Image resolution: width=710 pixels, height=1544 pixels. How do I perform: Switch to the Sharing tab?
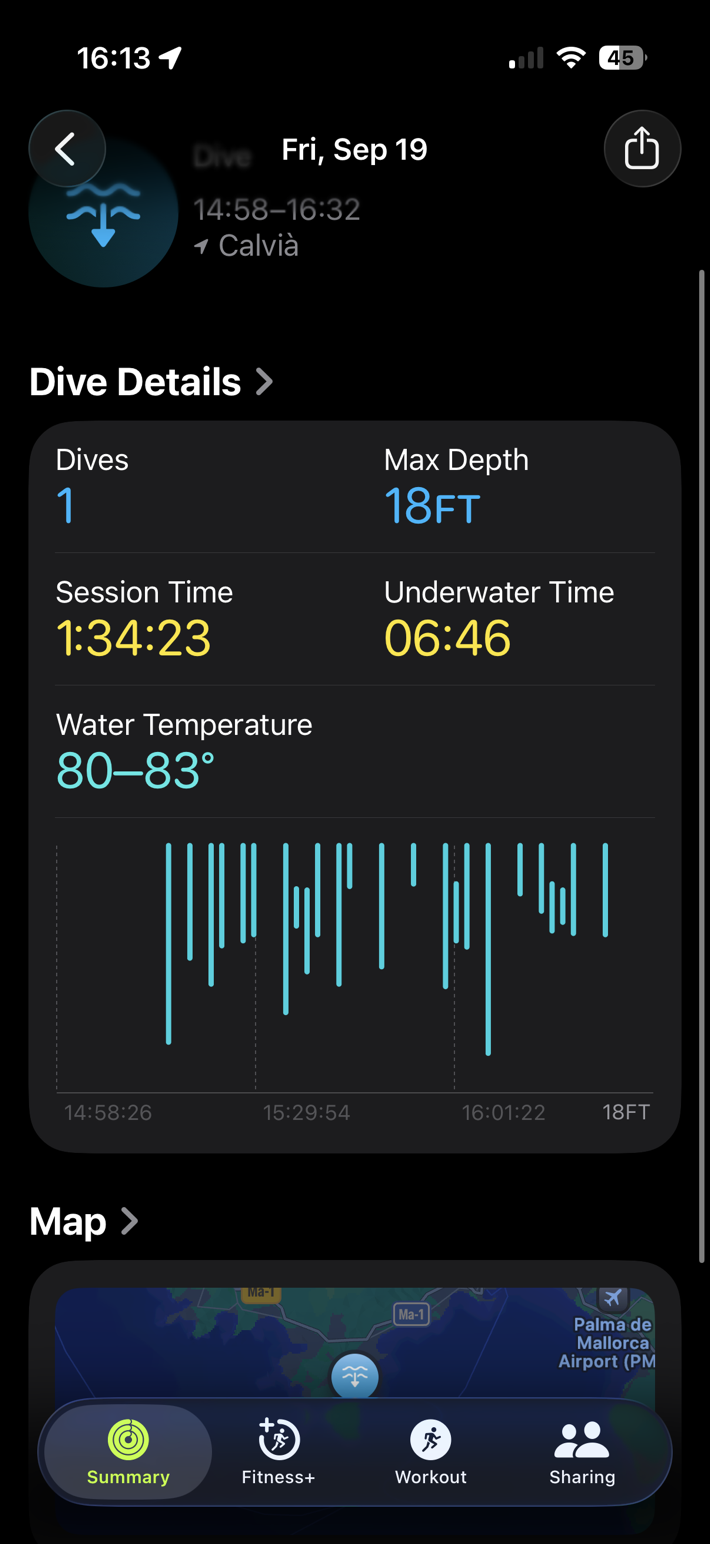point(582,1452)
